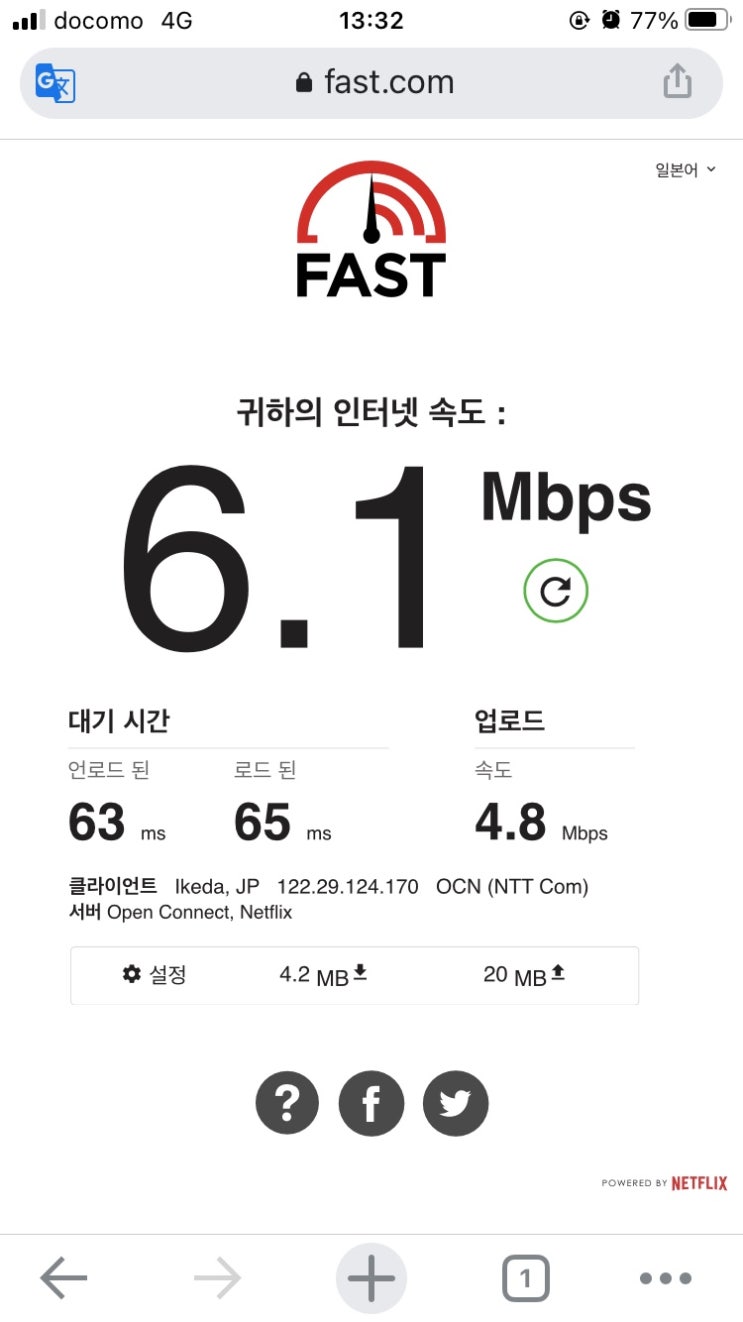Expand the 일본어 language dropdown

coord(685,171)
